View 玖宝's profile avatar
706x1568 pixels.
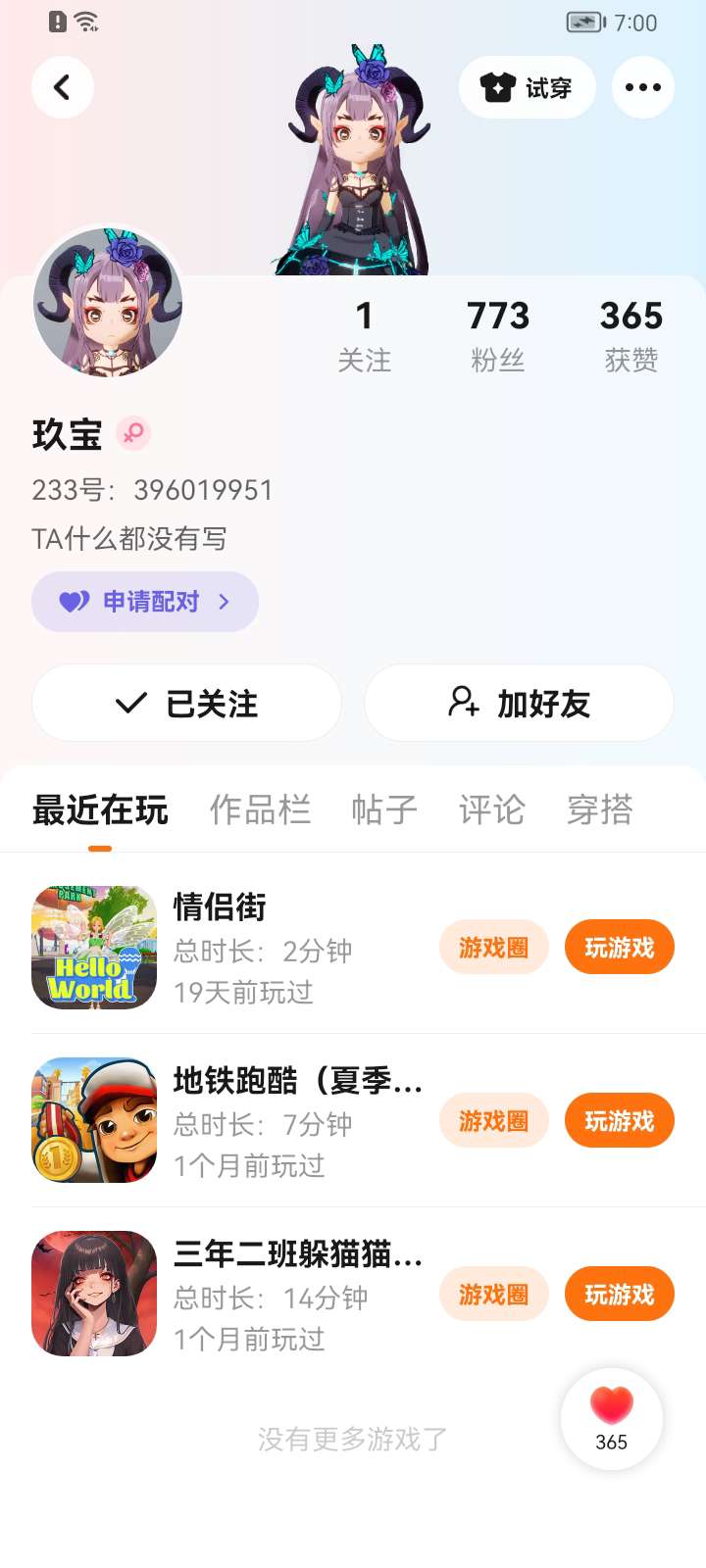point(108,303)
